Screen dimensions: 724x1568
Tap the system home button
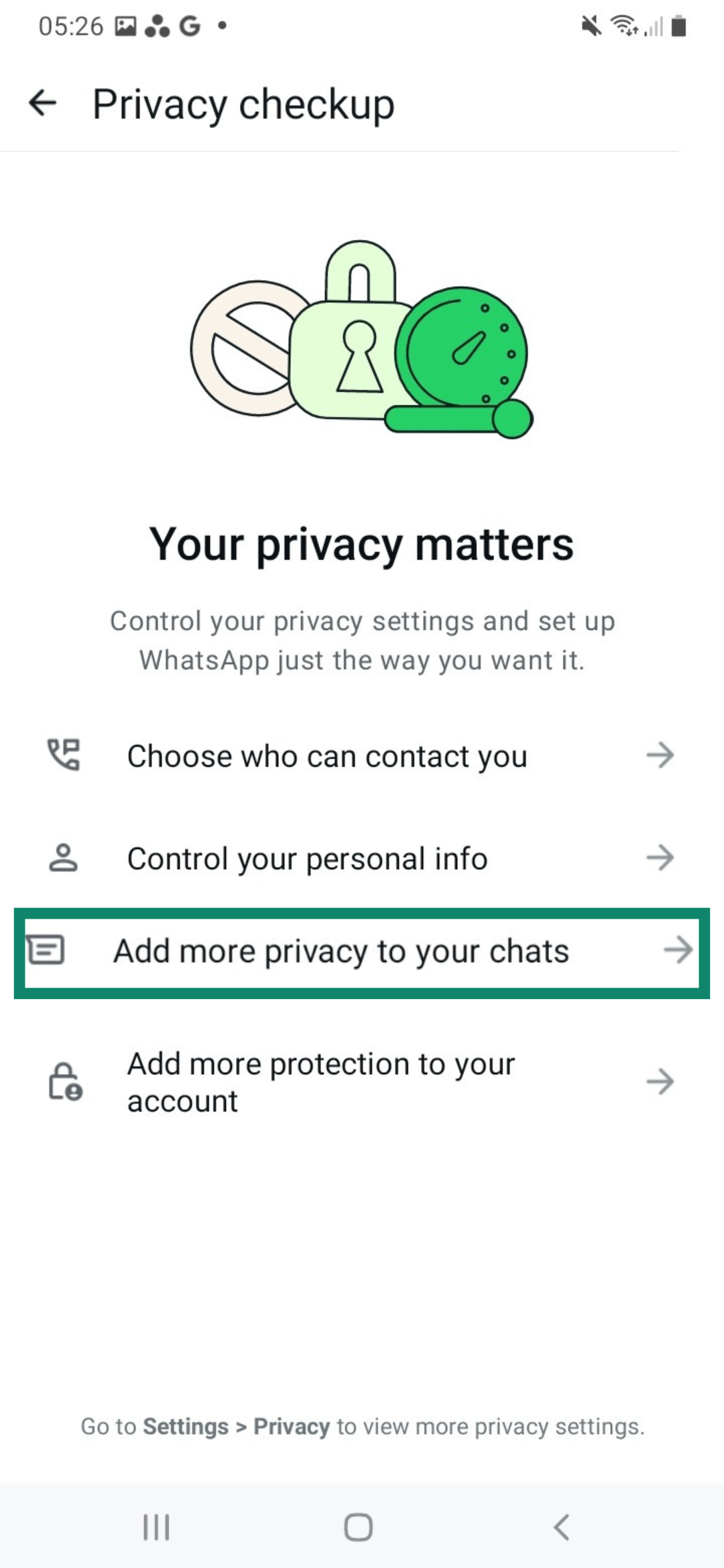coord(358,1527)
